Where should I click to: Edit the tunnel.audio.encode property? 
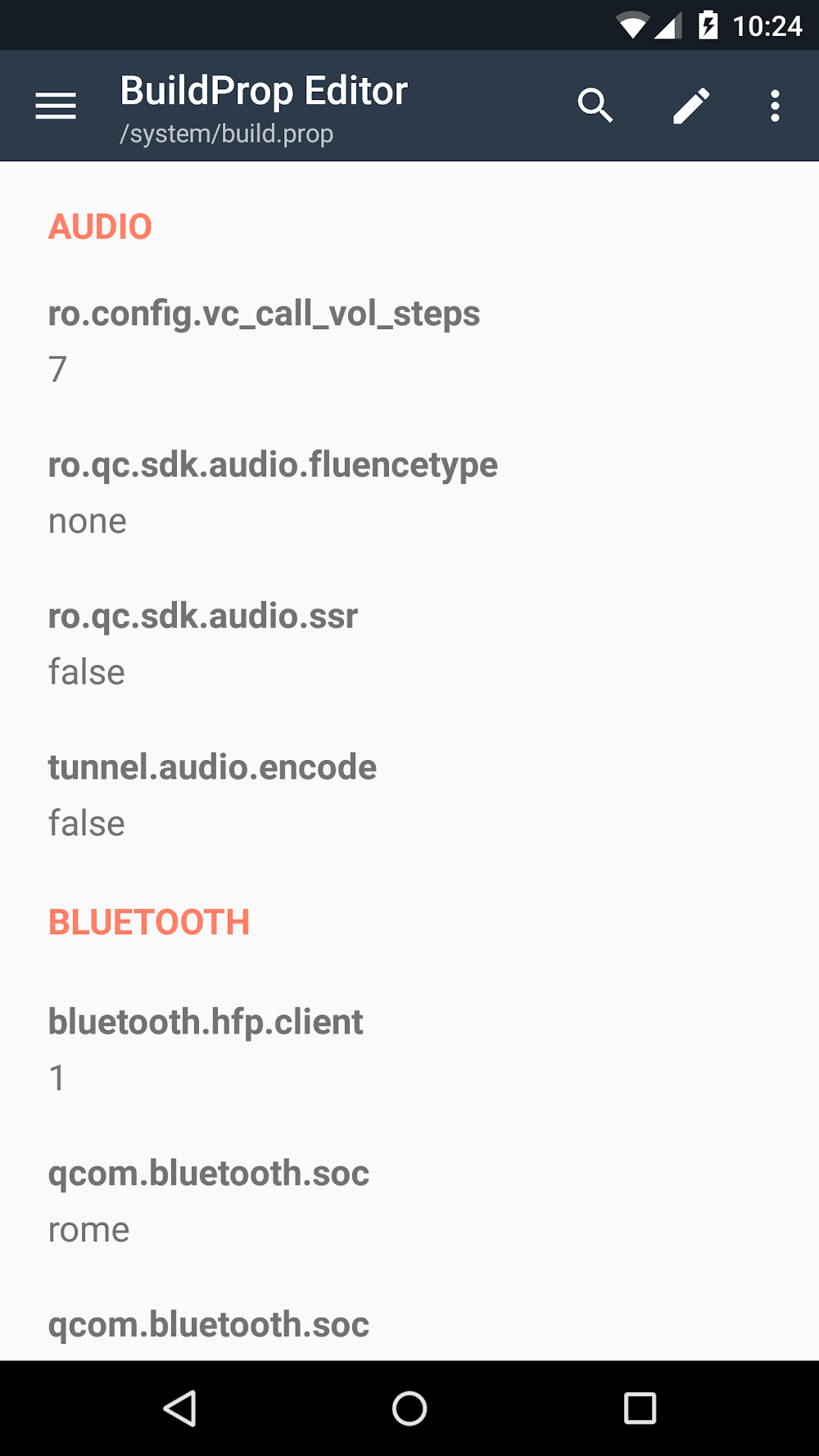coord(212,794)
